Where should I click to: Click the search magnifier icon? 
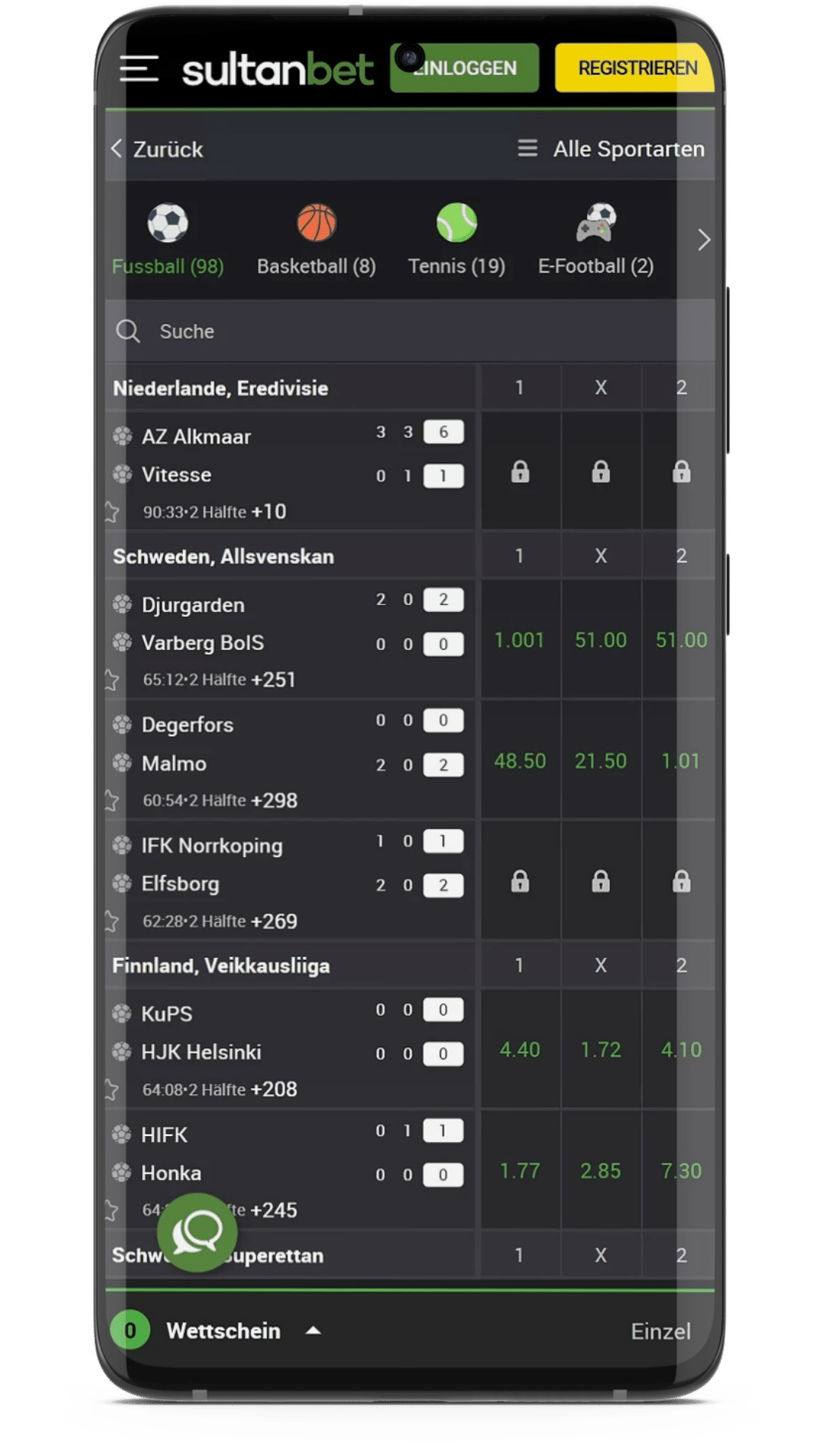[127, 331]
